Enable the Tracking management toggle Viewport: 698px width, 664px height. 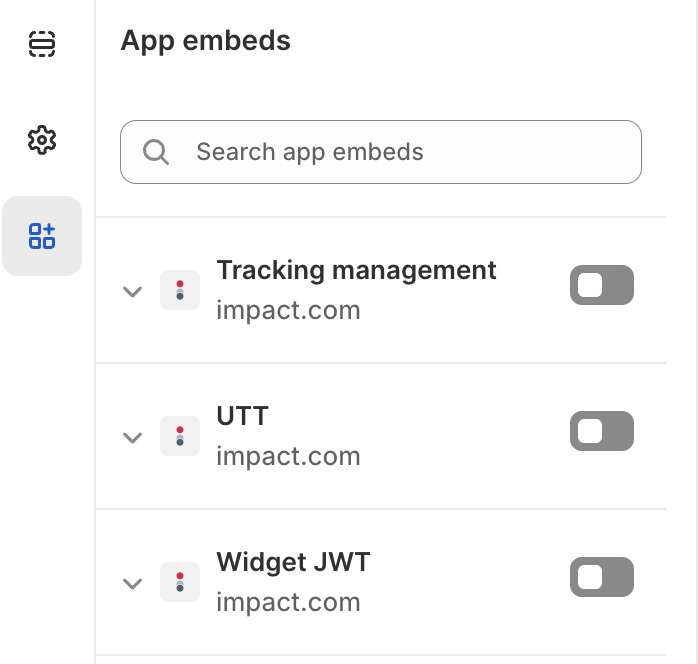click(602, 285)
